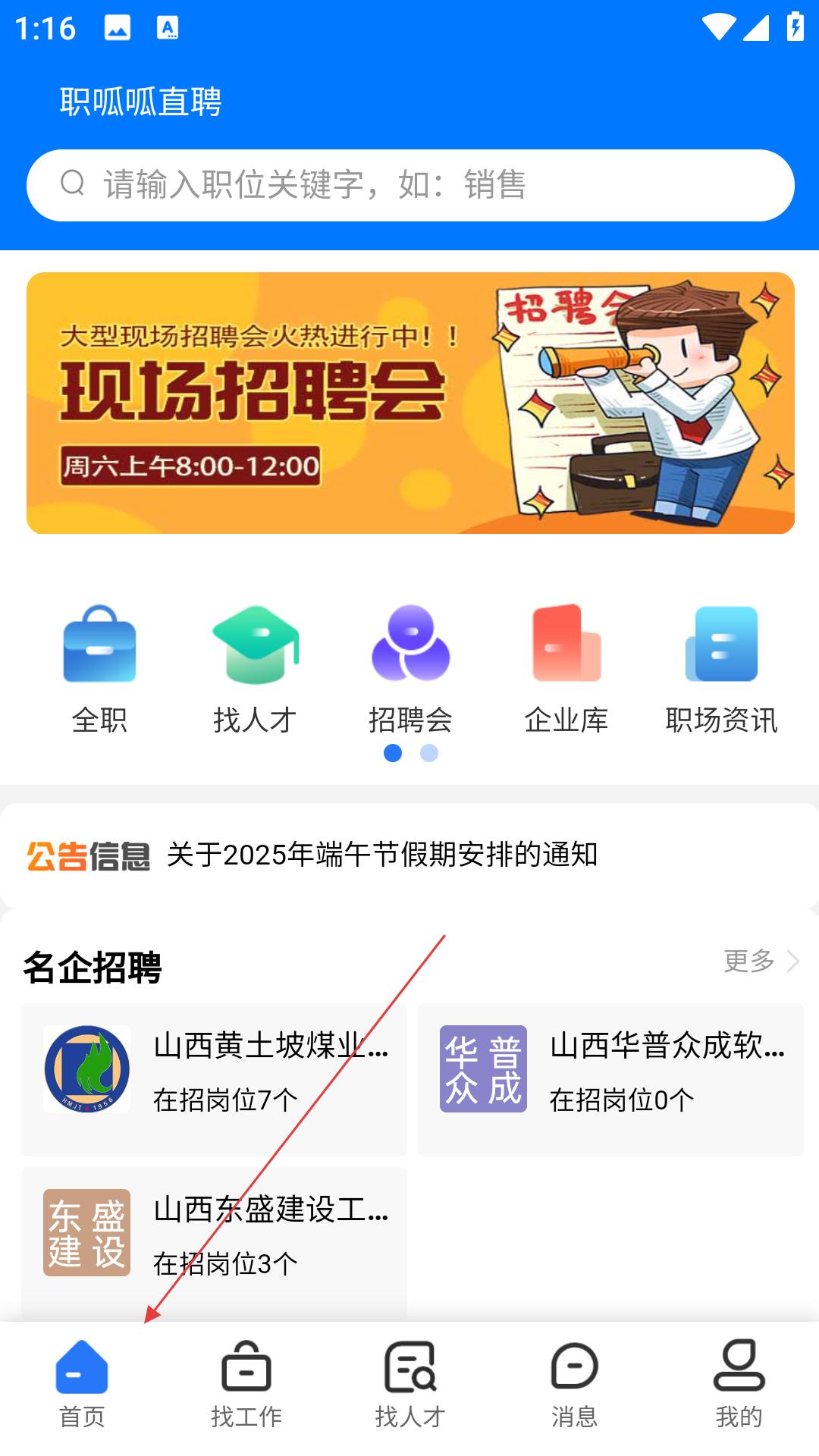Image resolution: width=819 pixels, height=1456 pixels.
Task: Open the 山西黄土坡煤业 company card
Action: pyautogui.click(x=215, y=1078)
